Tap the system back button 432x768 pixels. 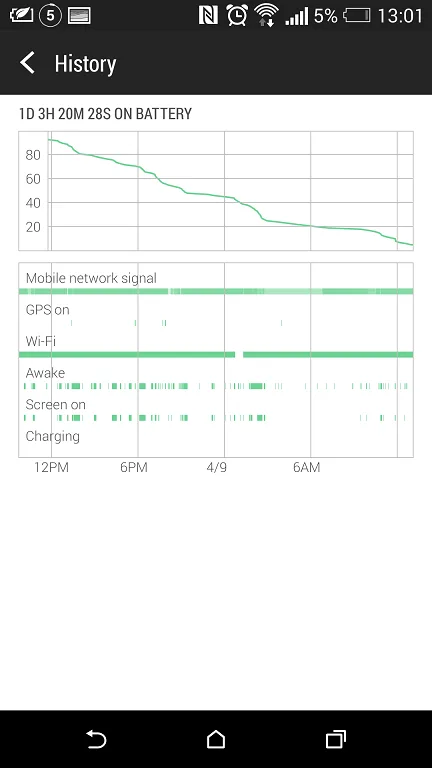tap(96, 739)
